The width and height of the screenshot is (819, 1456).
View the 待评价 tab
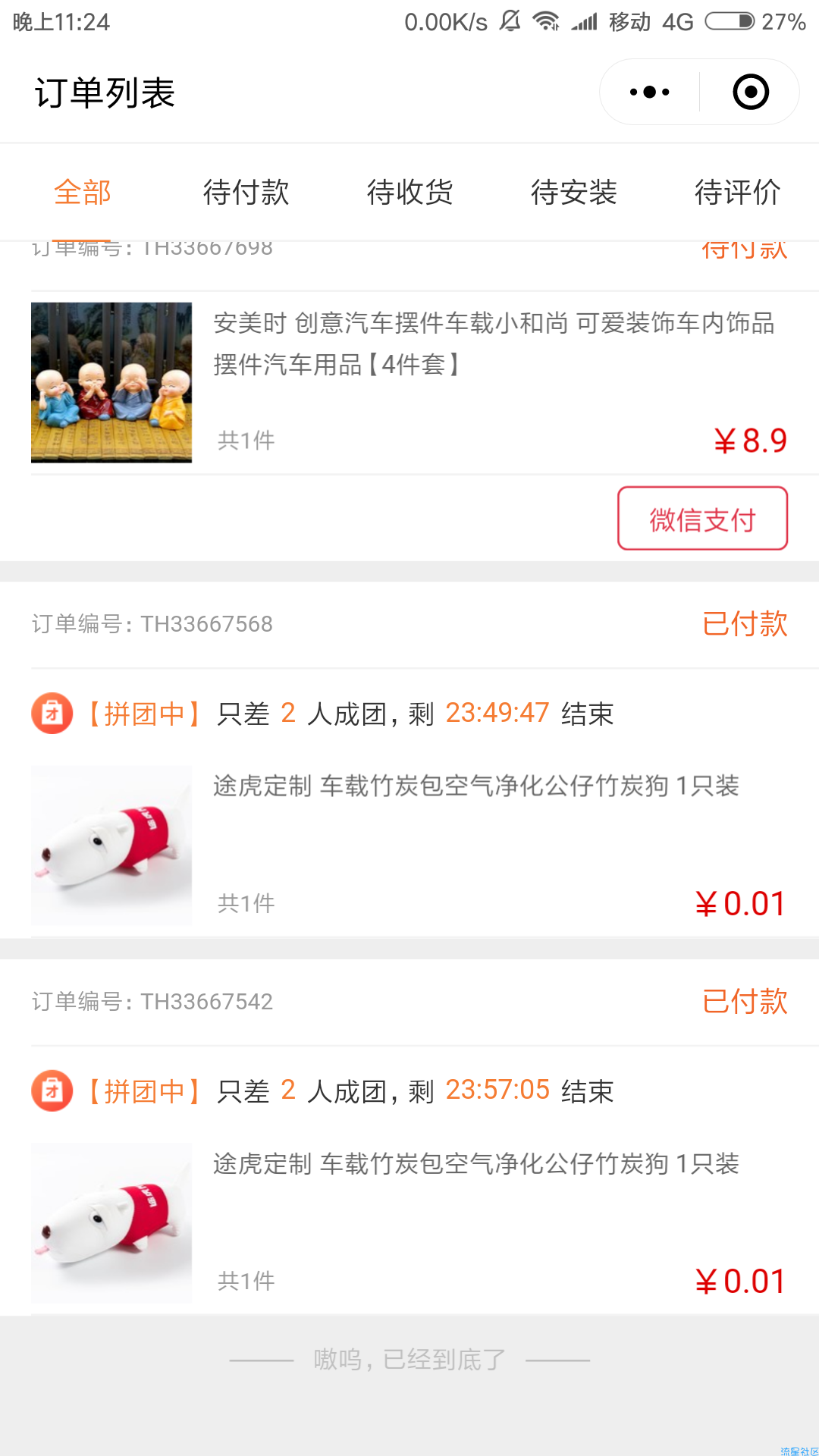point(737,192)
